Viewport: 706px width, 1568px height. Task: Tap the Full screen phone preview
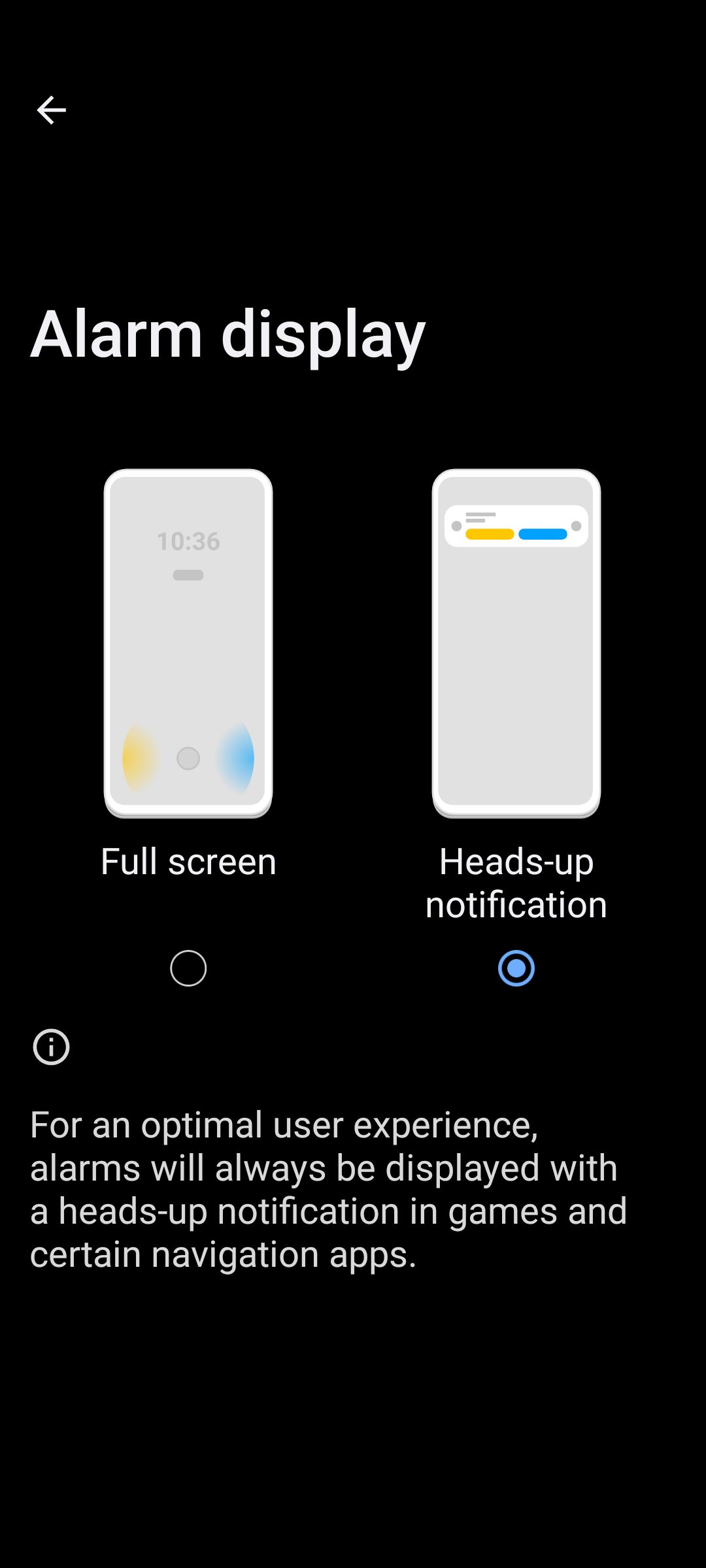click(x=188, y=643)
